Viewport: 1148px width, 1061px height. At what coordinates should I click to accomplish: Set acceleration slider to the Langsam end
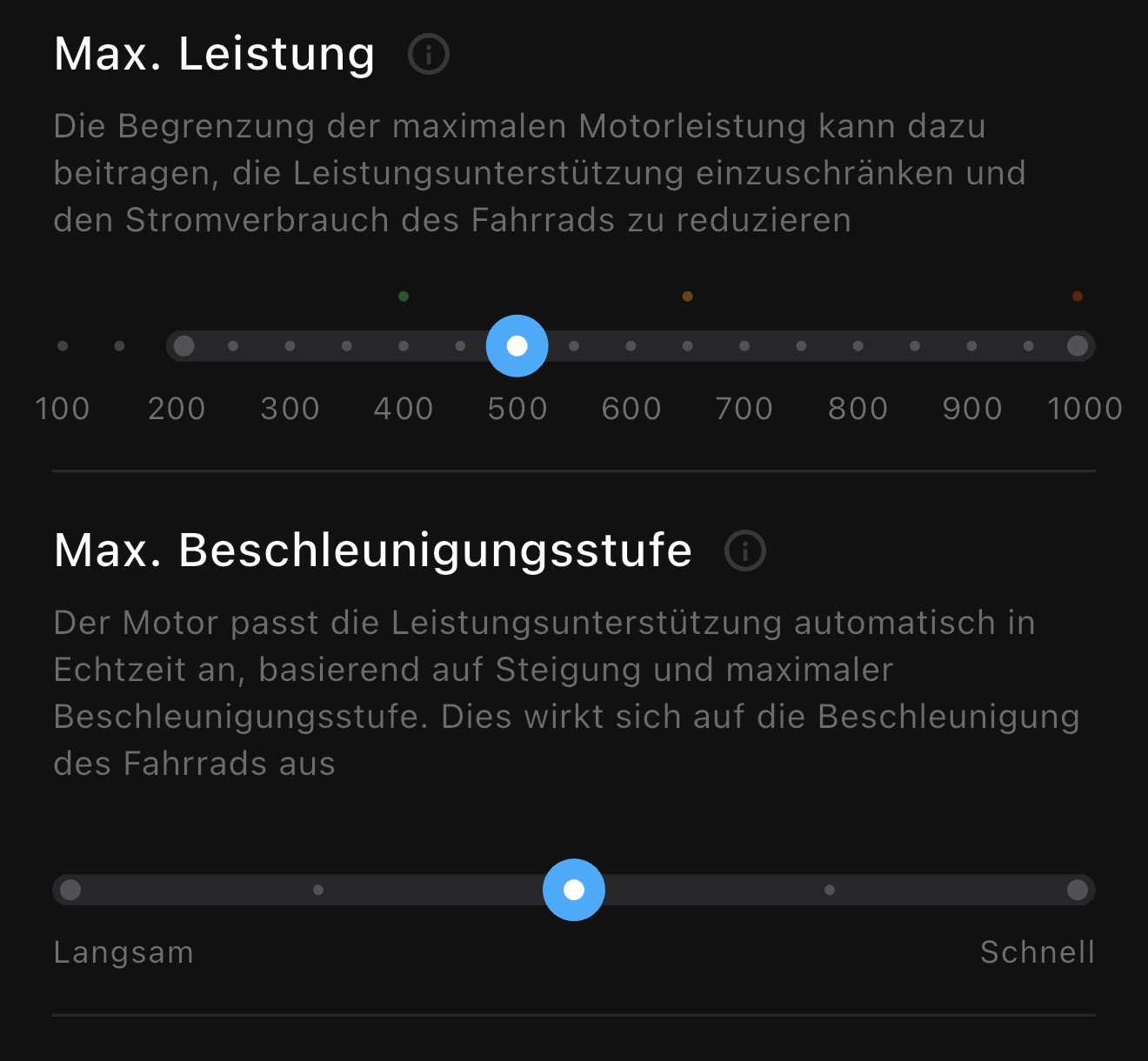coord(70,890)
